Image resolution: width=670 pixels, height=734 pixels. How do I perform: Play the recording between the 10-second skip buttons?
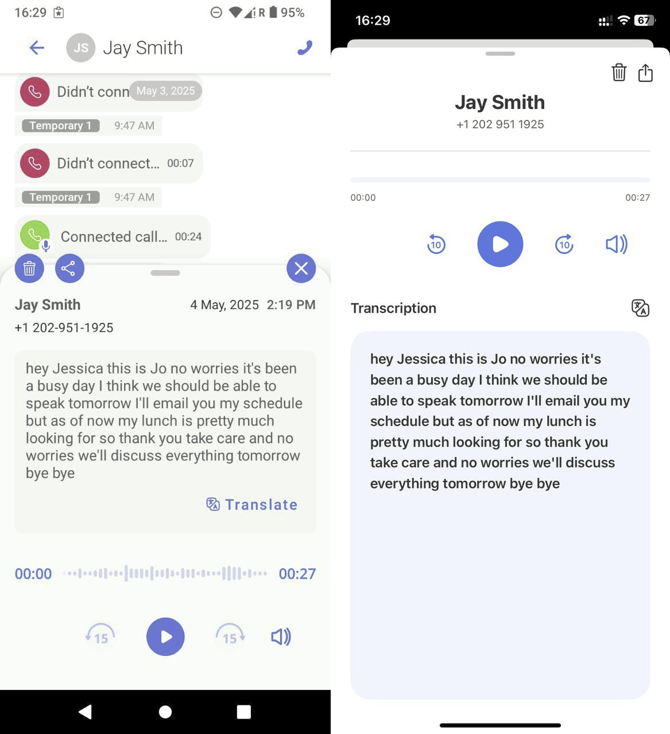pos(500,244)
